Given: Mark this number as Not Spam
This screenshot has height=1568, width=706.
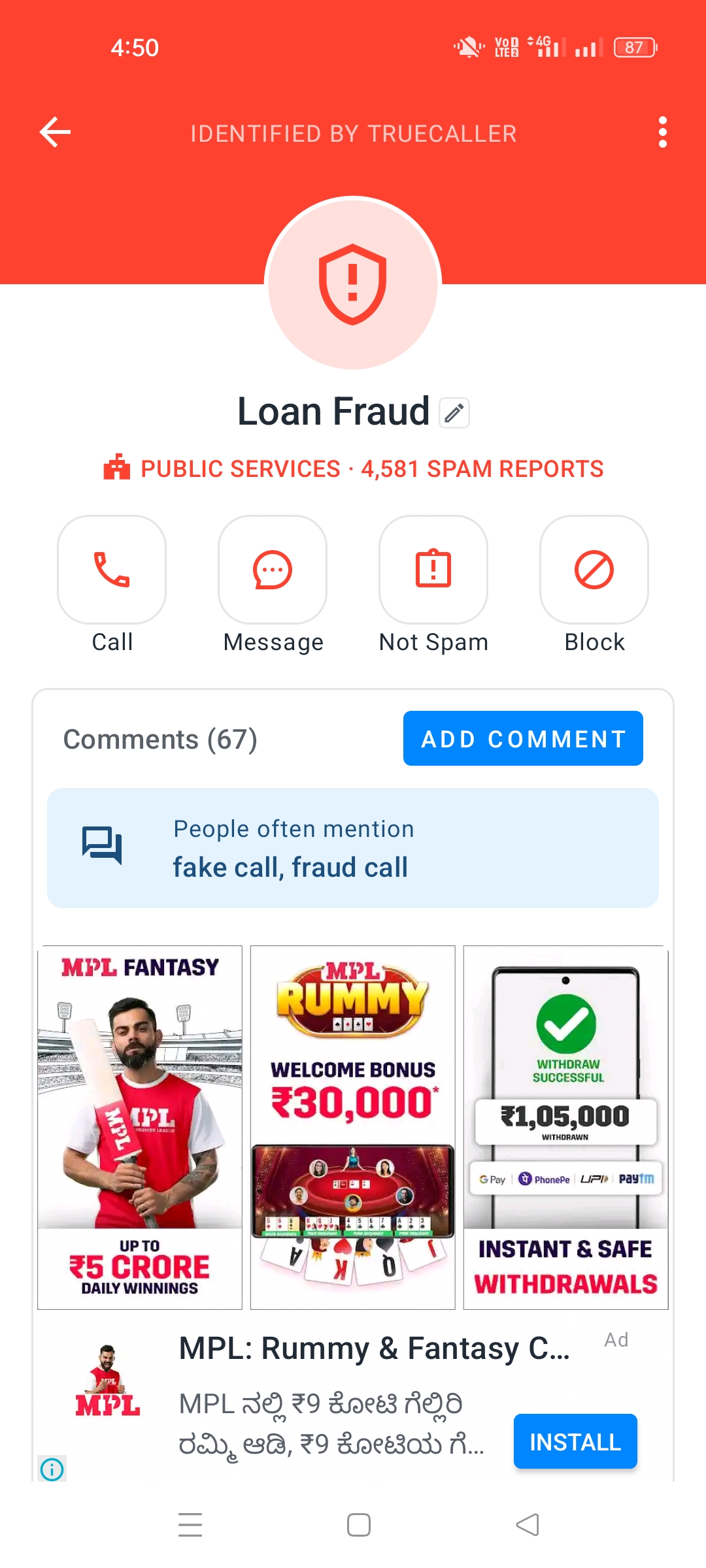Looking at the screenshot, I should click(x=433, y=570).
